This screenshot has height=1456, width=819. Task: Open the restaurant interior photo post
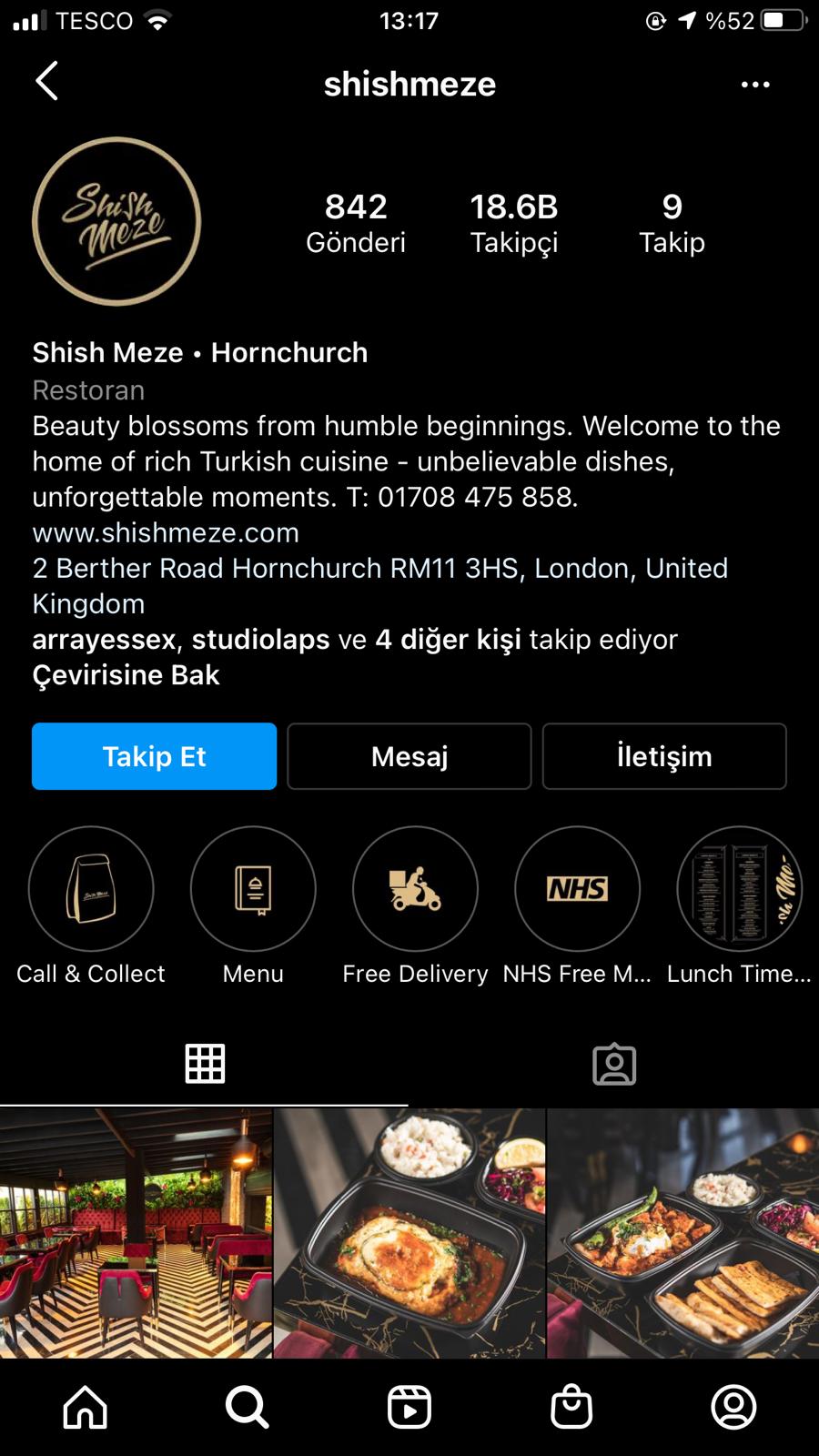click(136, 1233)
